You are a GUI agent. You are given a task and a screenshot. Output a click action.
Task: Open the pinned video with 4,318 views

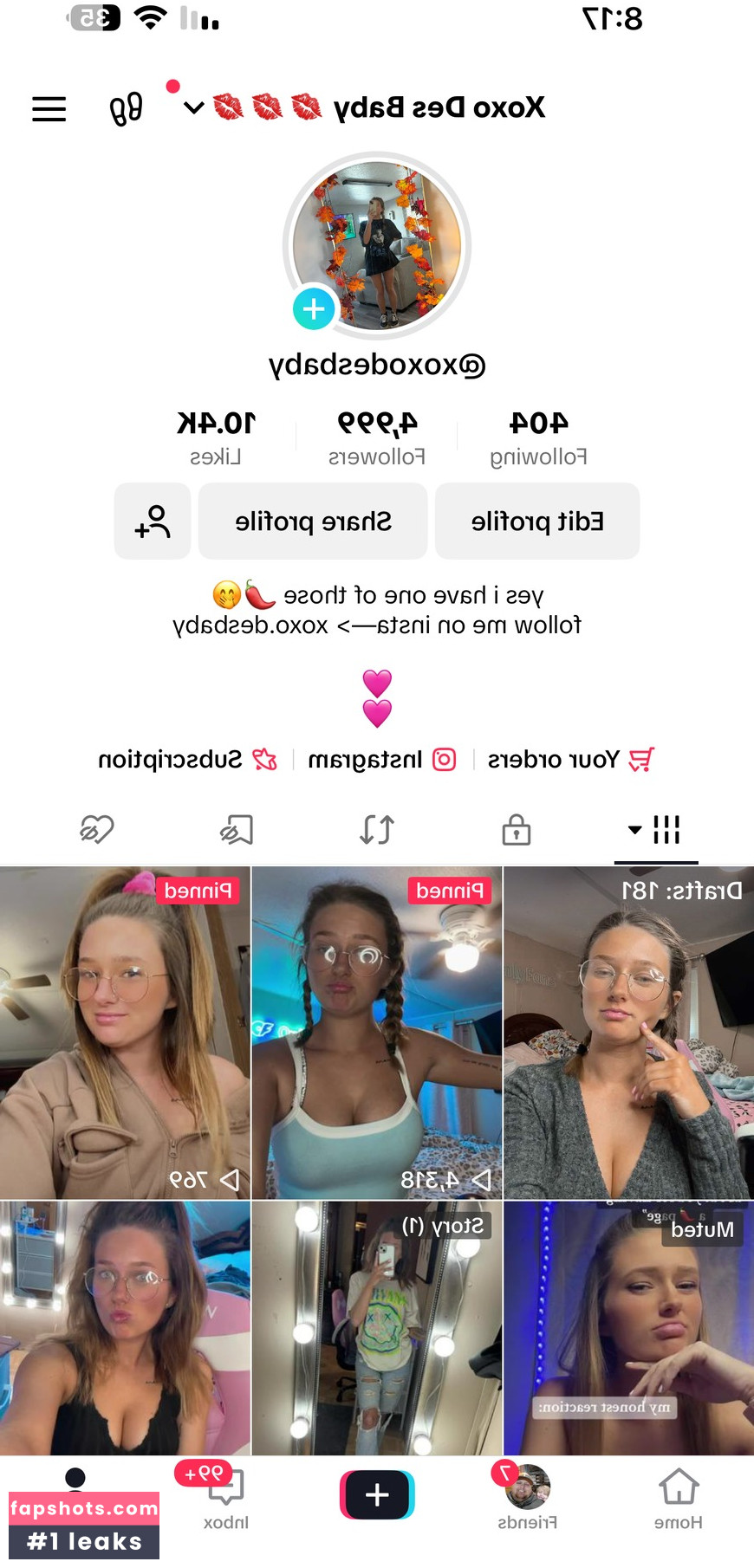(377, 1033)
